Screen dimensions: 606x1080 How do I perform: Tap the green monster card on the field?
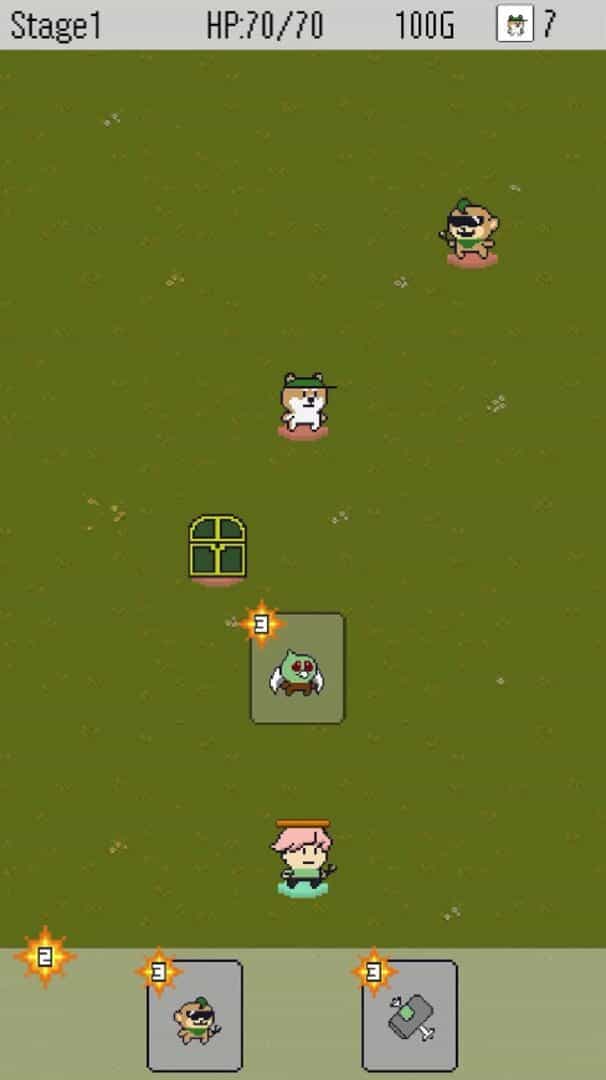coord(297,668)
